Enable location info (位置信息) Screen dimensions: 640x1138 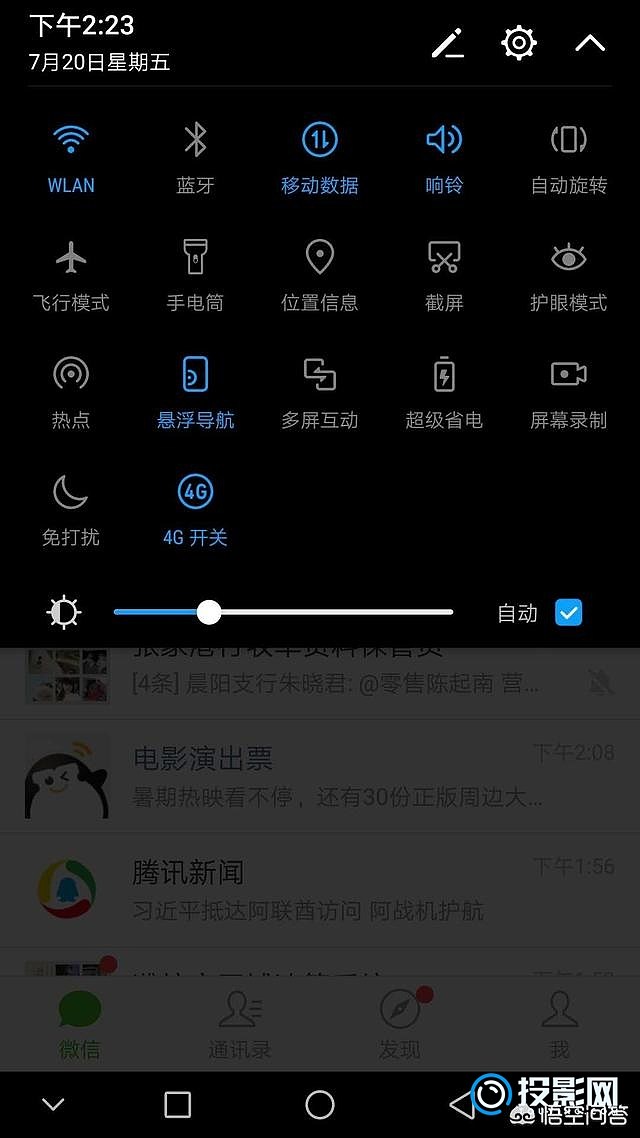coord(319,257)
